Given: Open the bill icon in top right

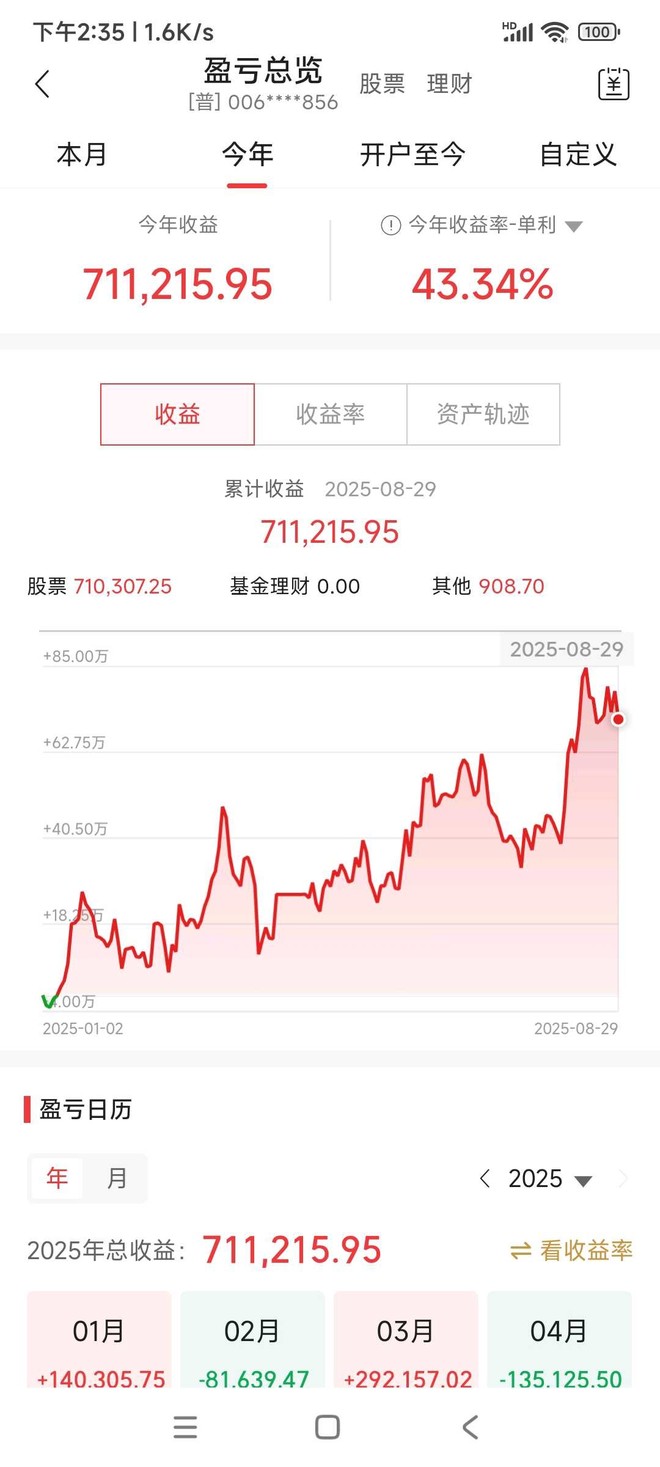Looking at the screenshot, I should point(613,85).
